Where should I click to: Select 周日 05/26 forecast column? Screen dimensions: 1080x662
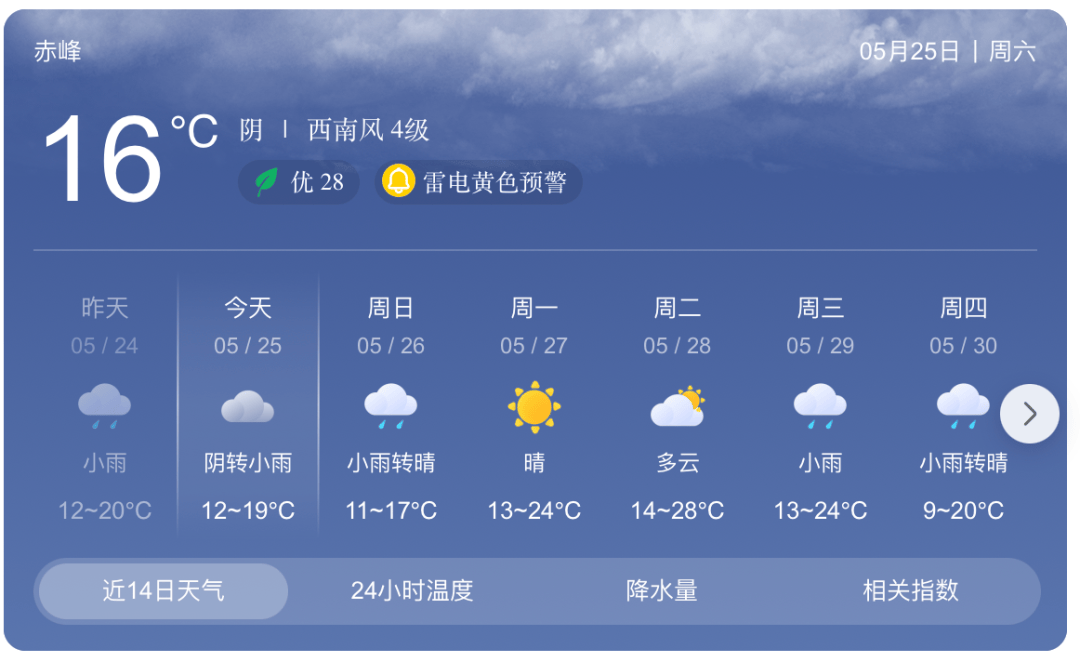[391, 409]
